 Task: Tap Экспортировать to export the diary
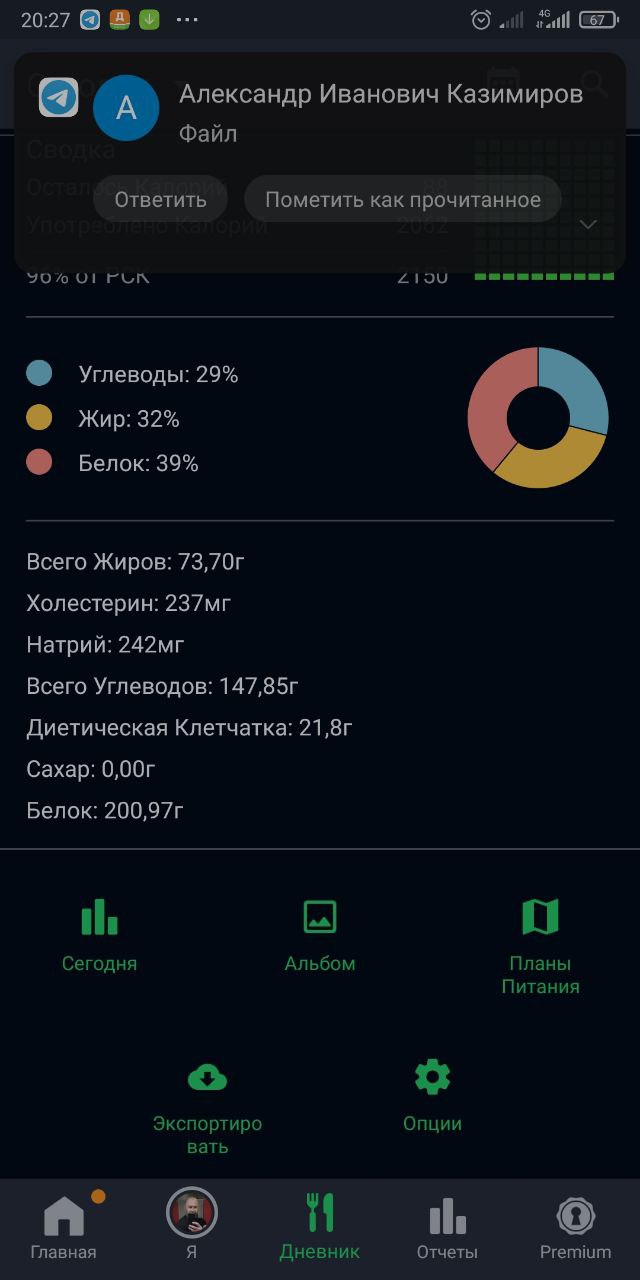(x=207, y=1104)
